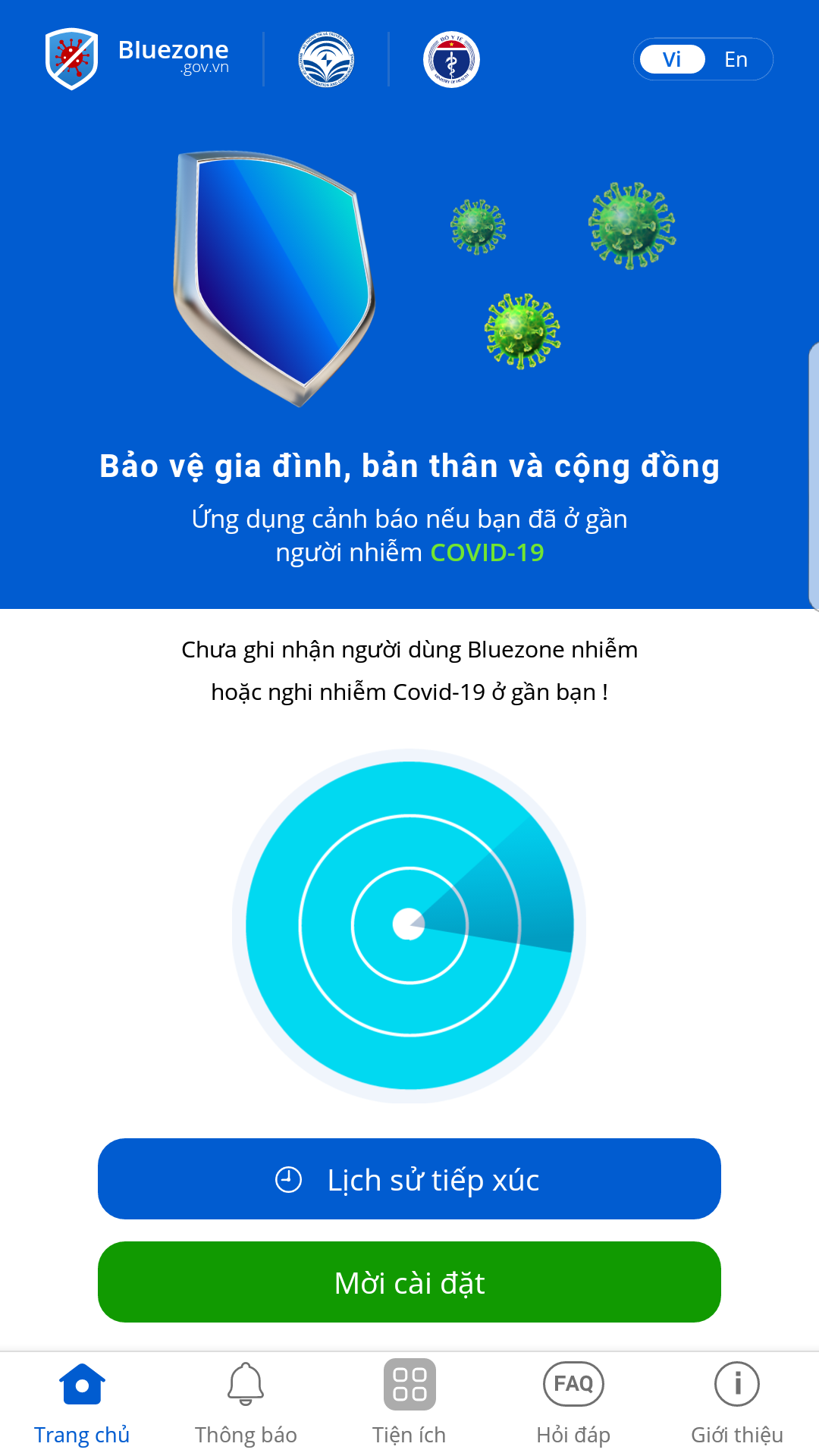Go to the Trang chủ tab
Image resolution: width=819 pixels, height=1456 pixels.
coord(82,1404)
